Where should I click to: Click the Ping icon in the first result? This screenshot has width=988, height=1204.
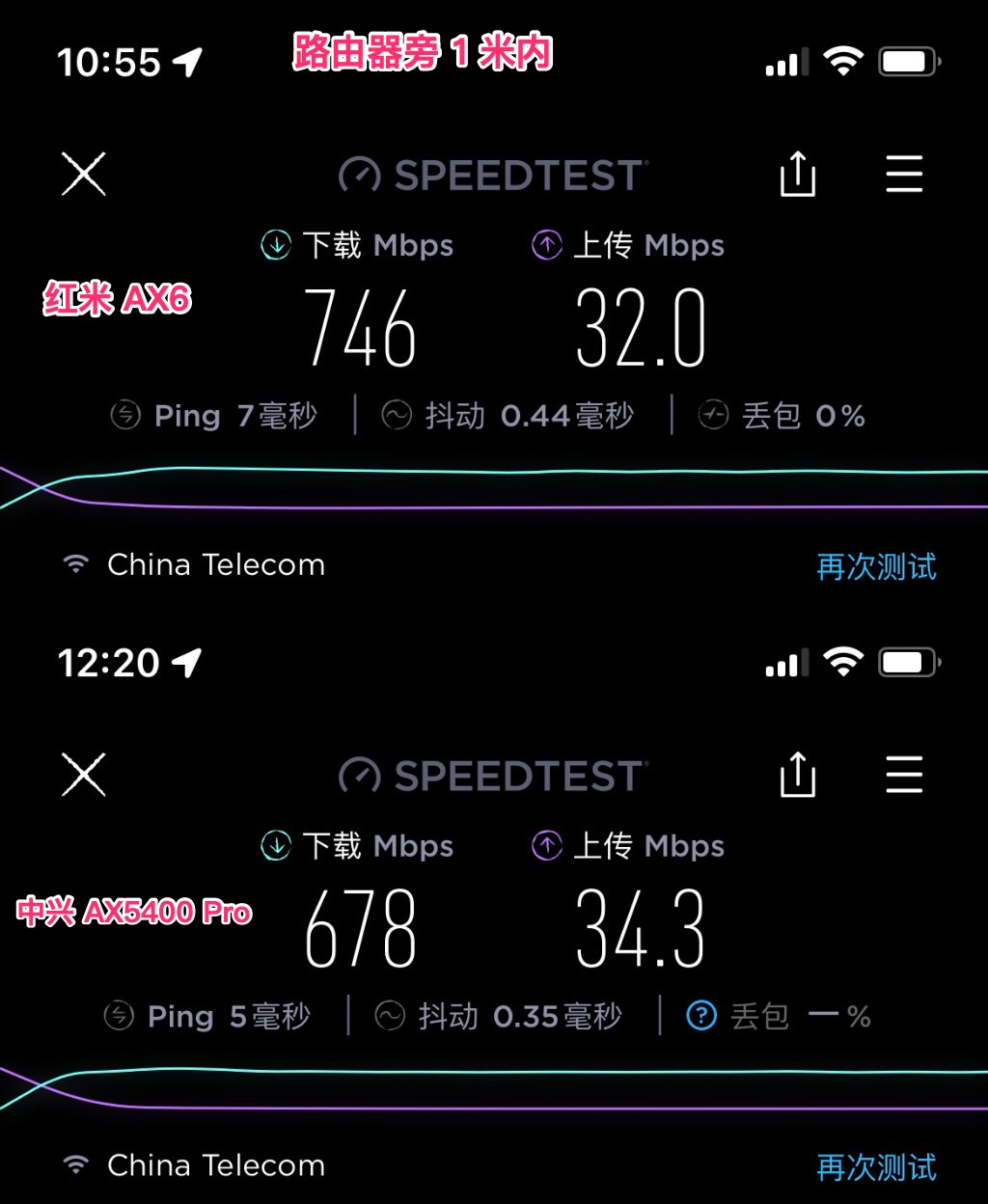click(x=125, y=415)
